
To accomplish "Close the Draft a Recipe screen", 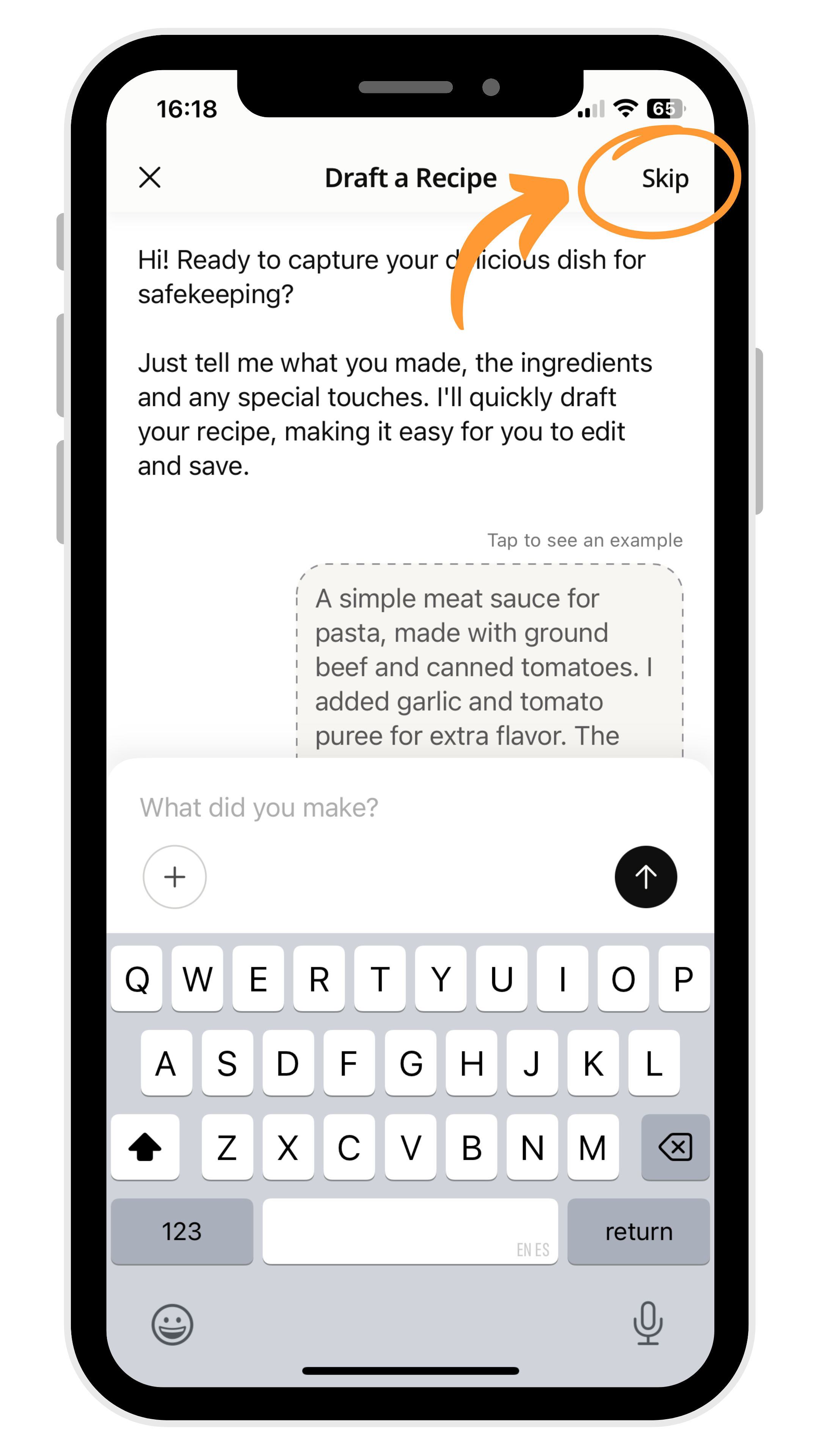I will (150, 177).
